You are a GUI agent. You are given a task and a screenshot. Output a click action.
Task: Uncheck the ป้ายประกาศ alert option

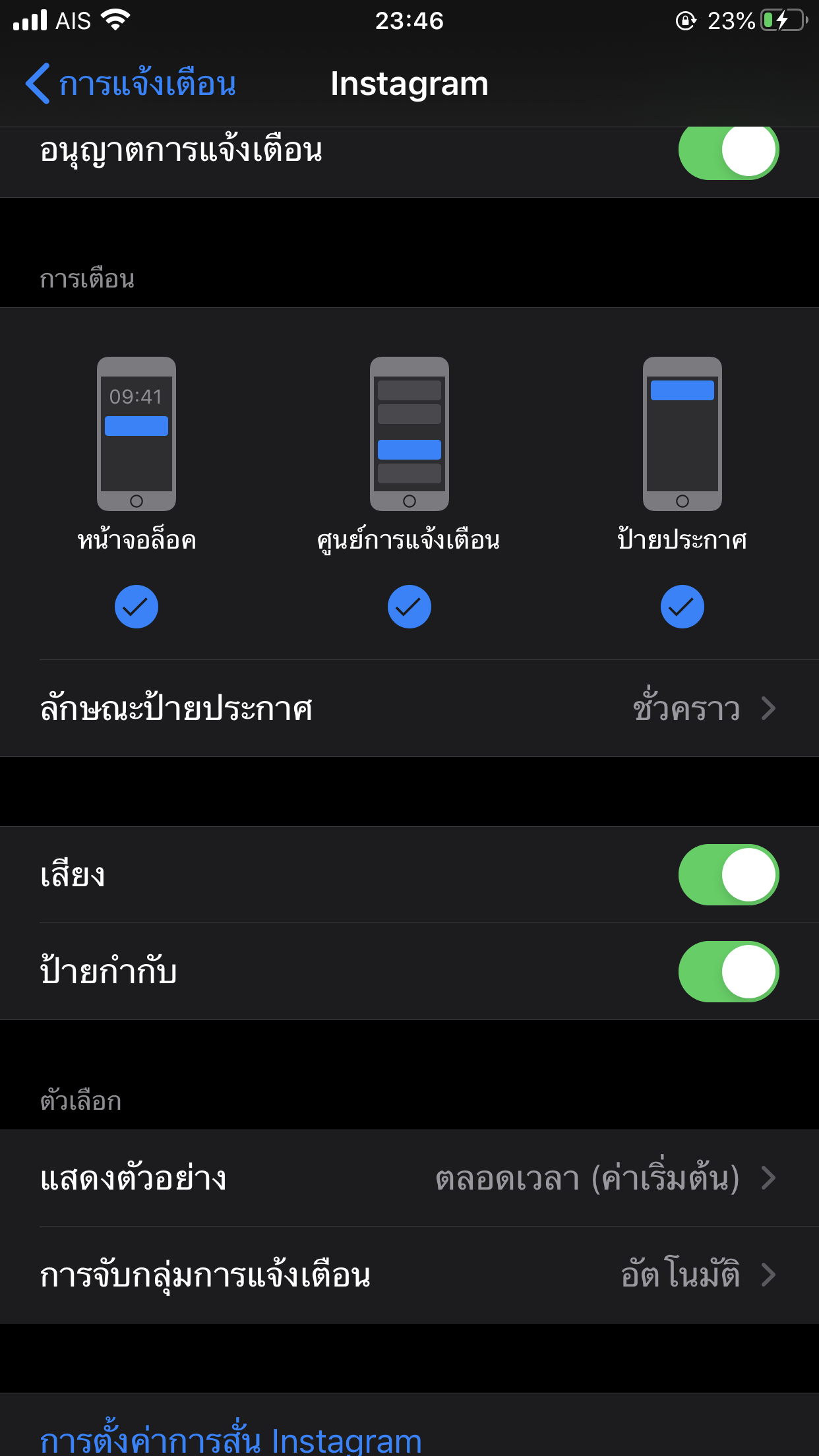682,607
